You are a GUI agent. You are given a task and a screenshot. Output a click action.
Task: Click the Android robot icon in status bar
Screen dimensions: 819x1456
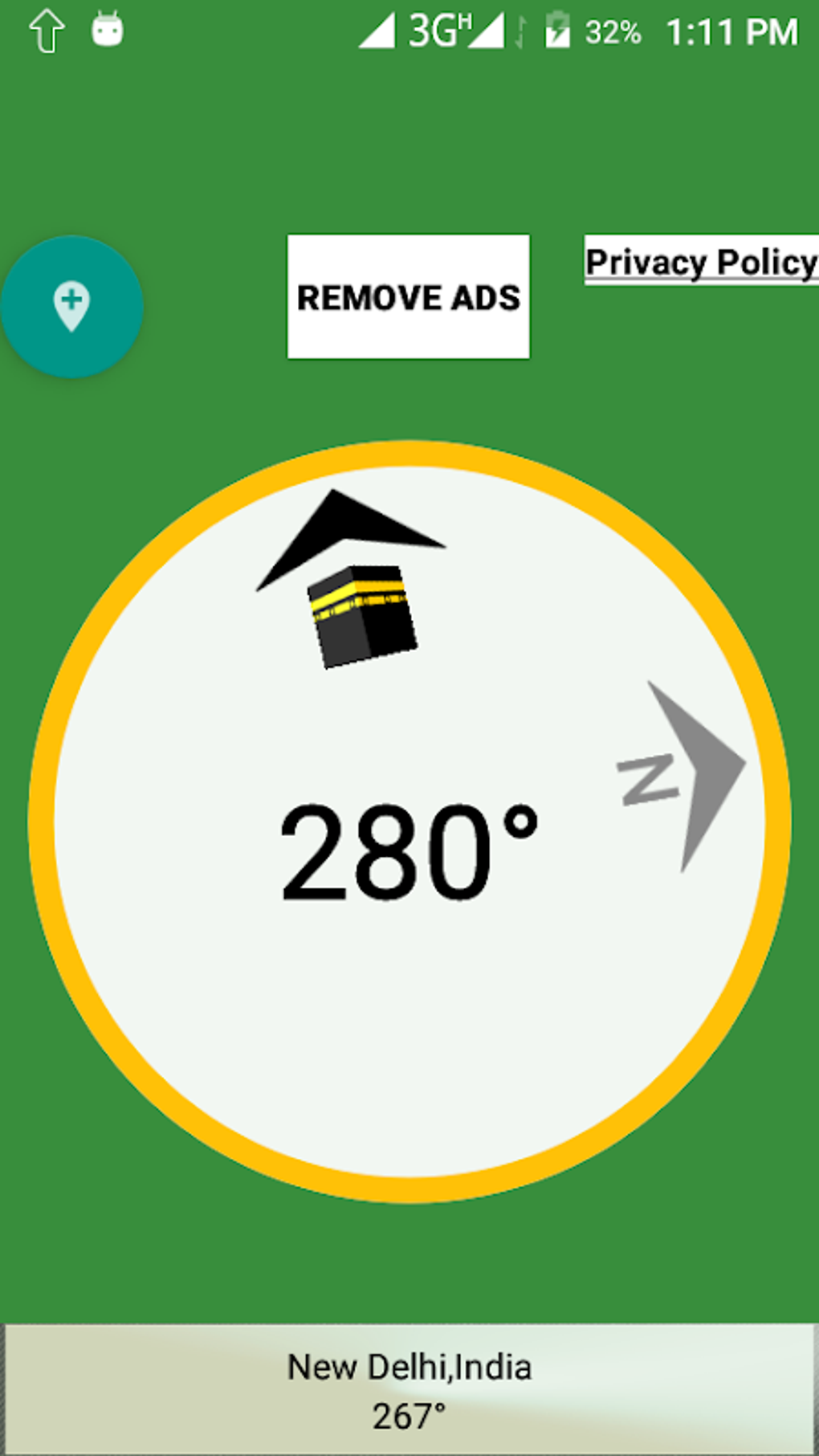click(x=107, y=31)
